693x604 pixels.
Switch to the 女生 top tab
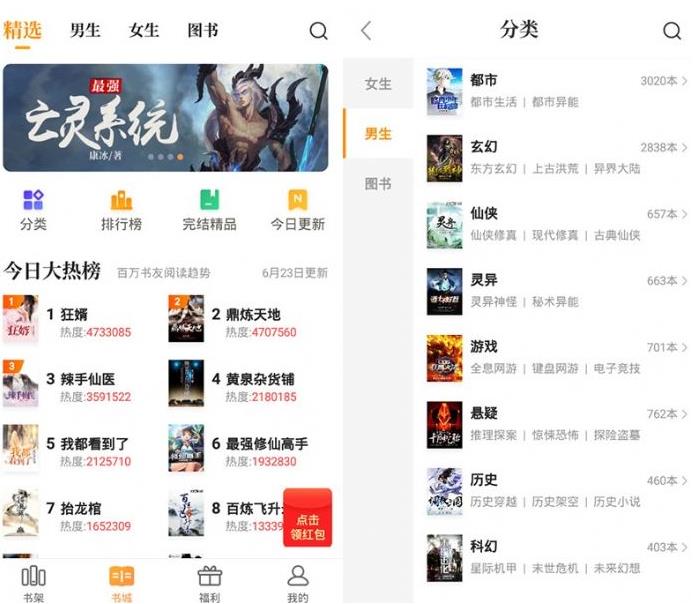(x=144, y=30)
